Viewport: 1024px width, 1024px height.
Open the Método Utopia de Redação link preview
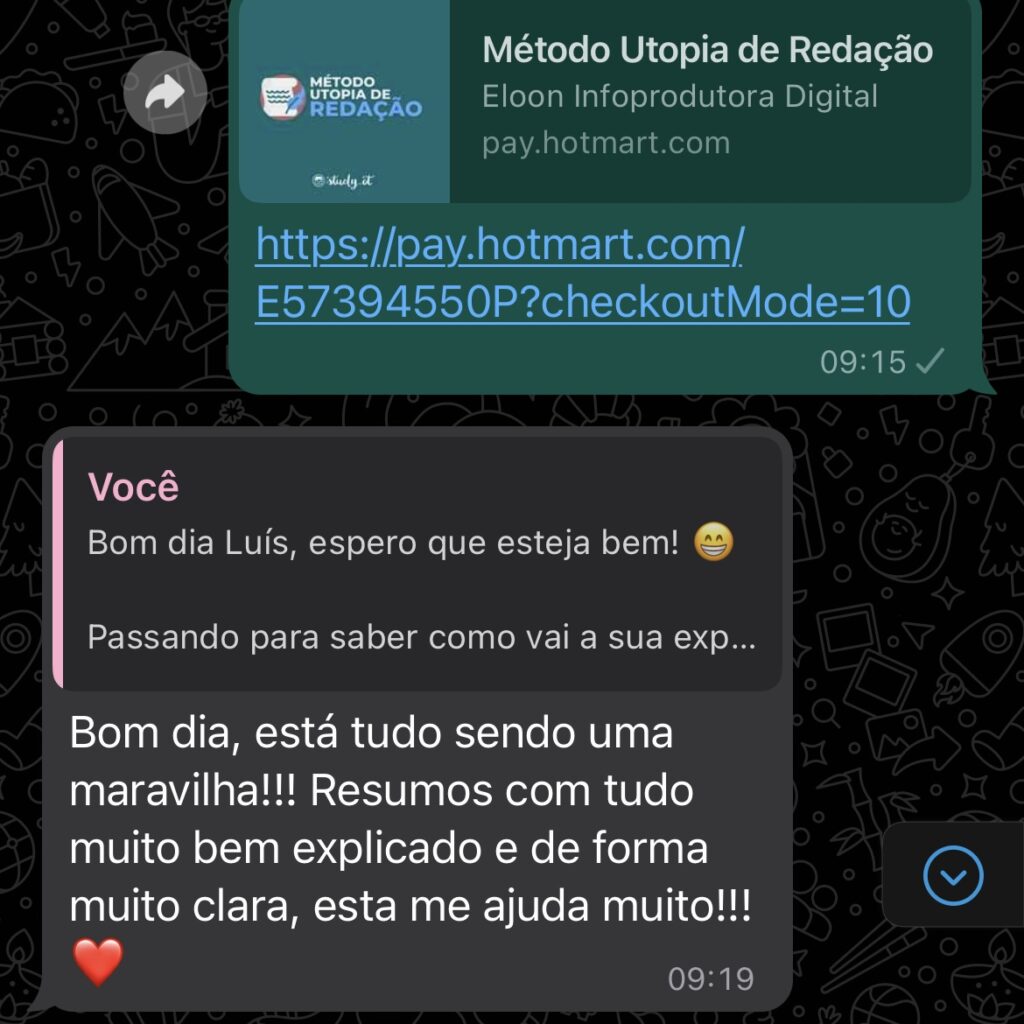604,100
